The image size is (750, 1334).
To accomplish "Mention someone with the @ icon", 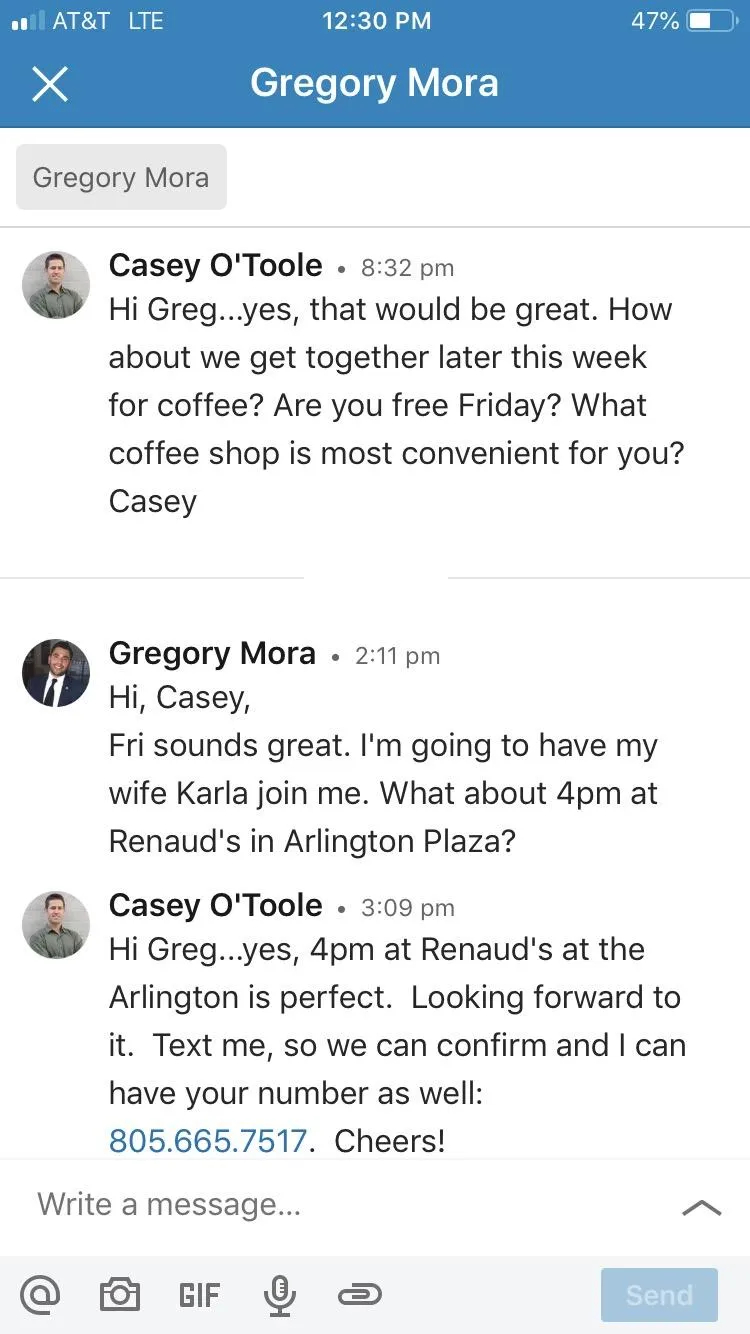I will [x=41, y=1295].
